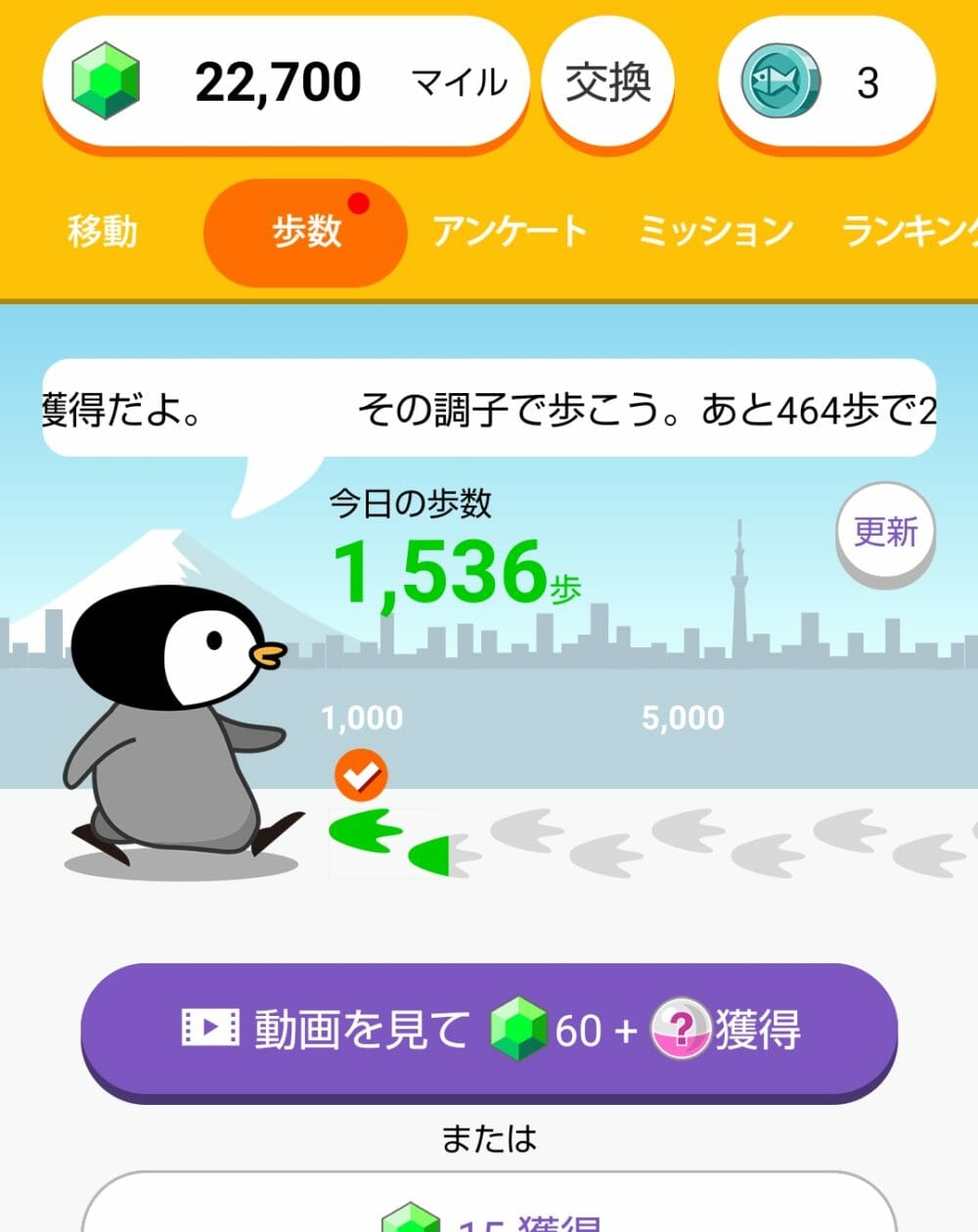Image resolution: width=978 pixels, height=1232 pixels.
Task: Open the ミッション tab
Action: [x=716, y=232]
